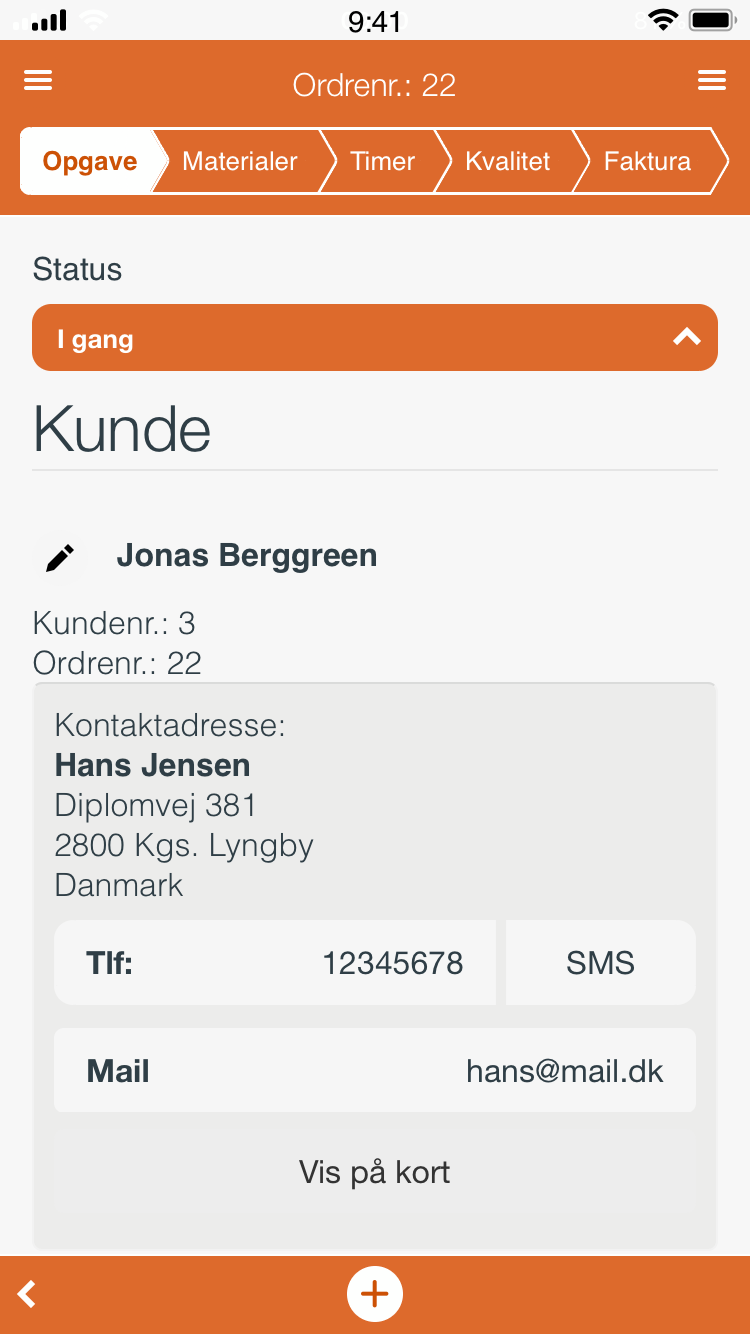Viewport: 750px width, 1334px height.
Task: Expand the 'I gang' status dropdown
Action: tap(375, 338)
